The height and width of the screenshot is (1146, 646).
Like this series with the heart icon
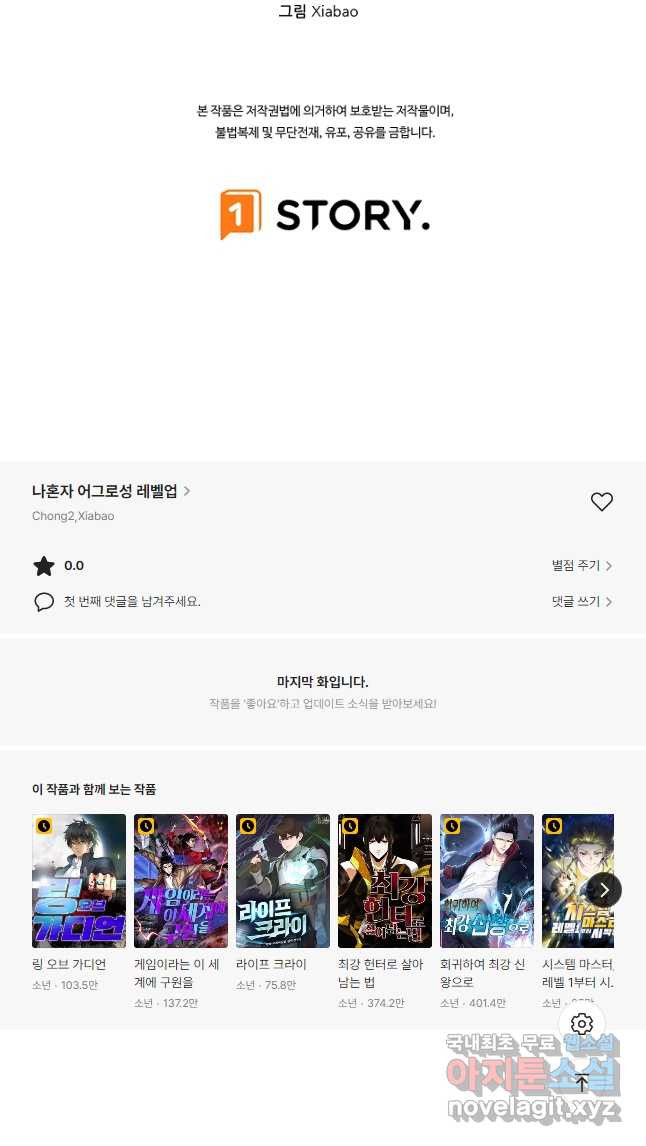(x=601, y=502)
